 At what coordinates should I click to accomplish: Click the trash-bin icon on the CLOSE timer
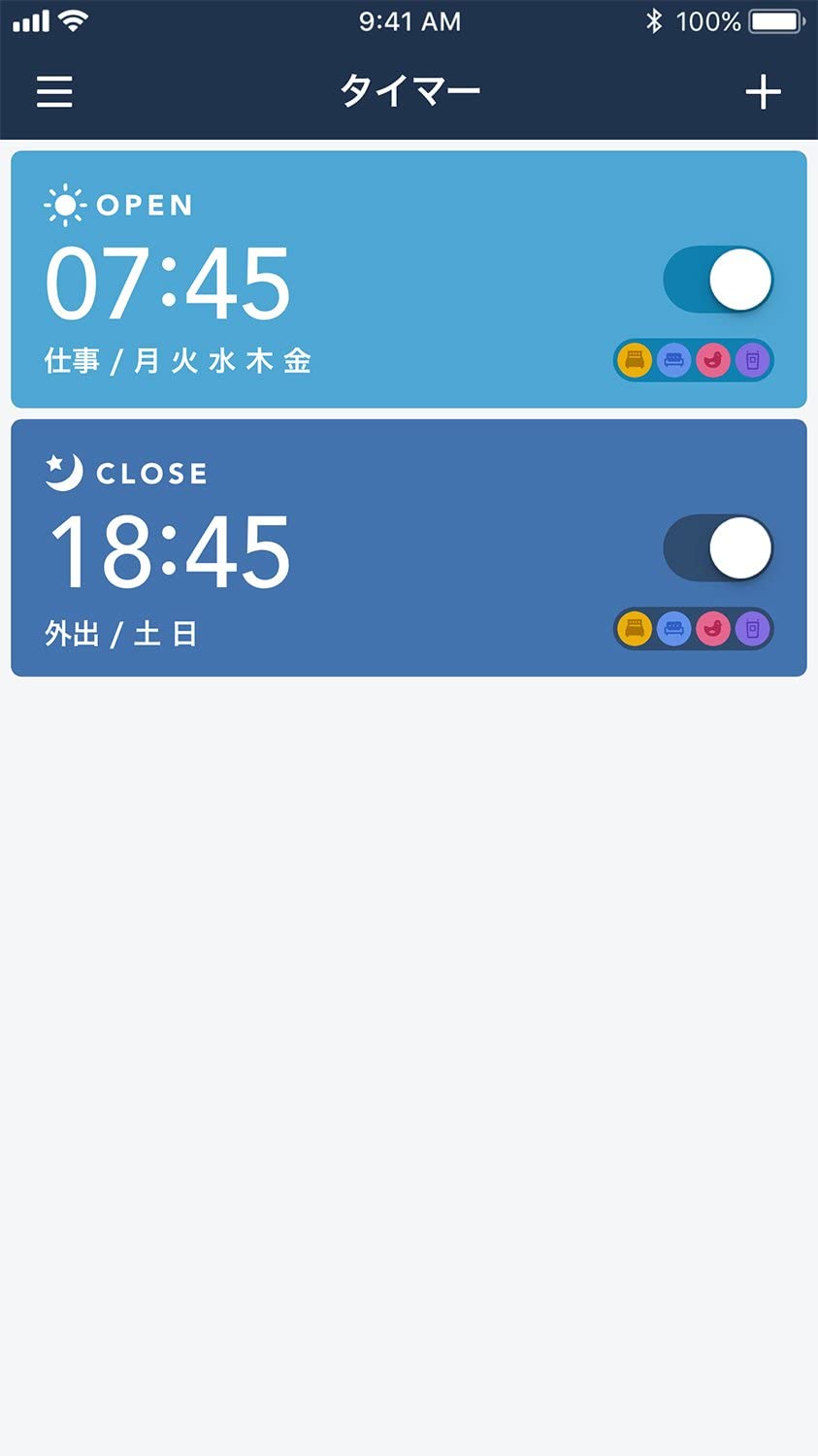click(753, 629)
